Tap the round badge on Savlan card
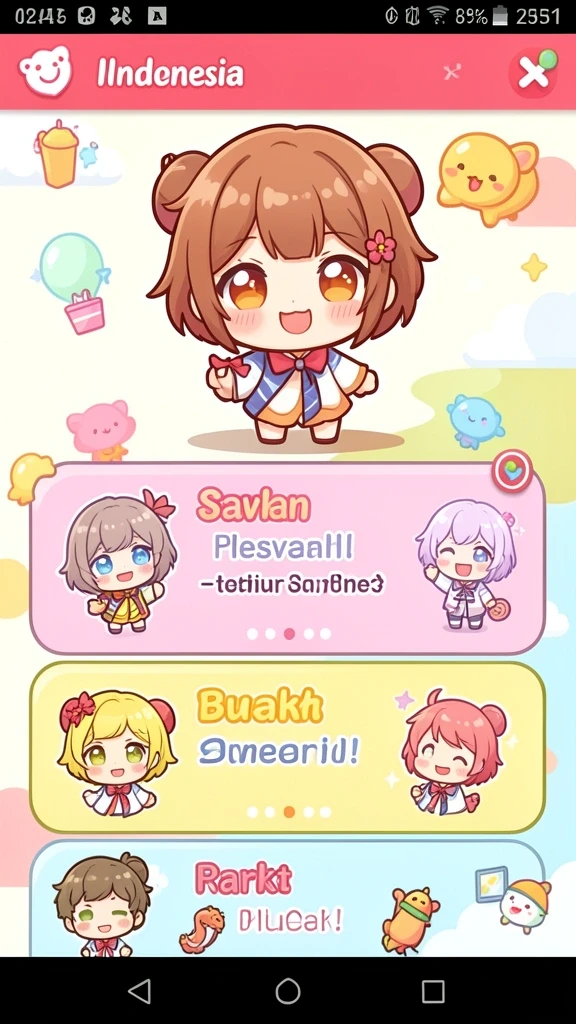The height and width of the screenshot is (1024, 576). click(x=513, y=470)
